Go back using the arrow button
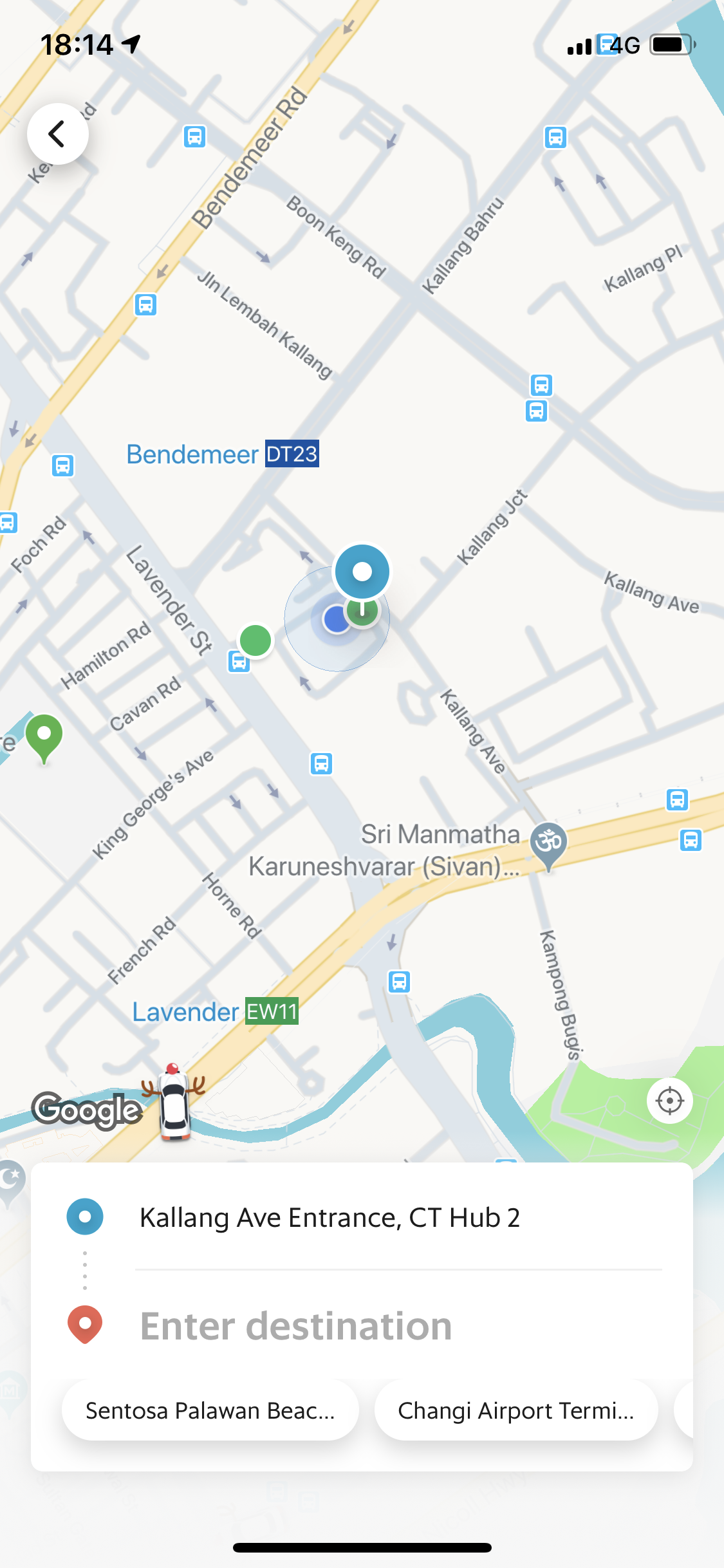The height and width of the screenshot is (1568, 724). tap(57, 134)
